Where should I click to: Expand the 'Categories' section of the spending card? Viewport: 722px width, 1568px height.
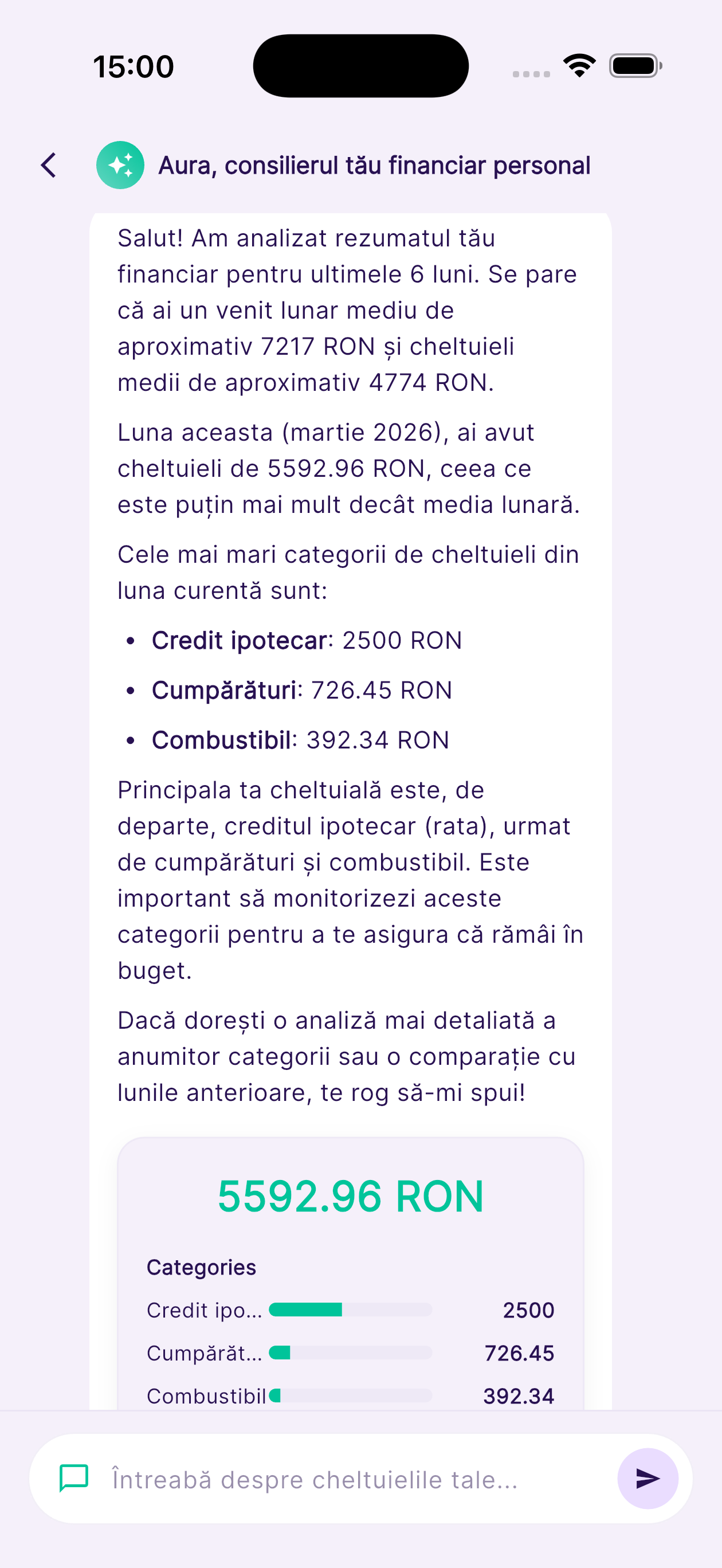(x=202, y=1267)
